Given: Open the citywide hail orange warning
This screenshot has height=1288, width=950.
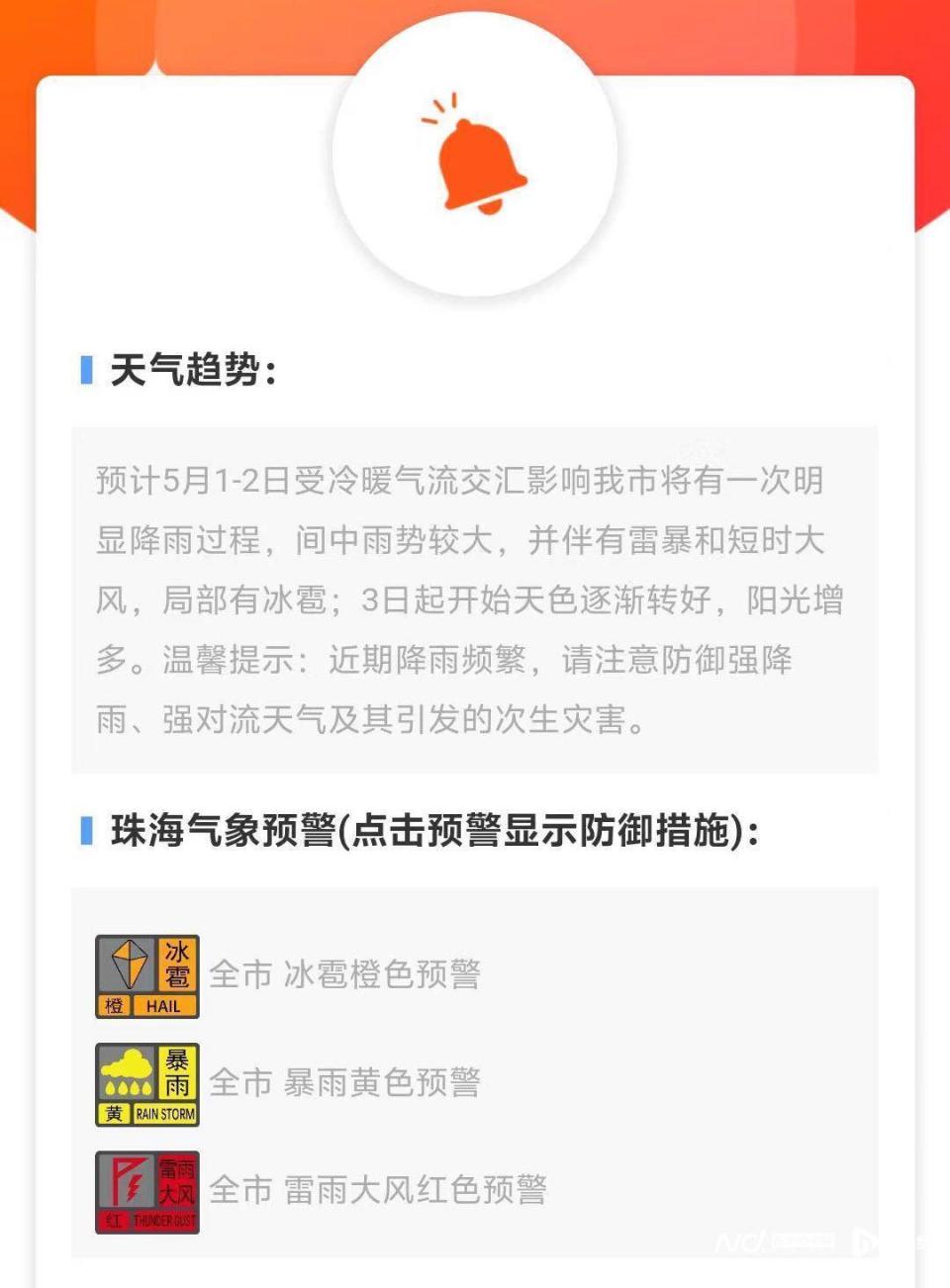Looking at the screenshot, I should 344,975.
